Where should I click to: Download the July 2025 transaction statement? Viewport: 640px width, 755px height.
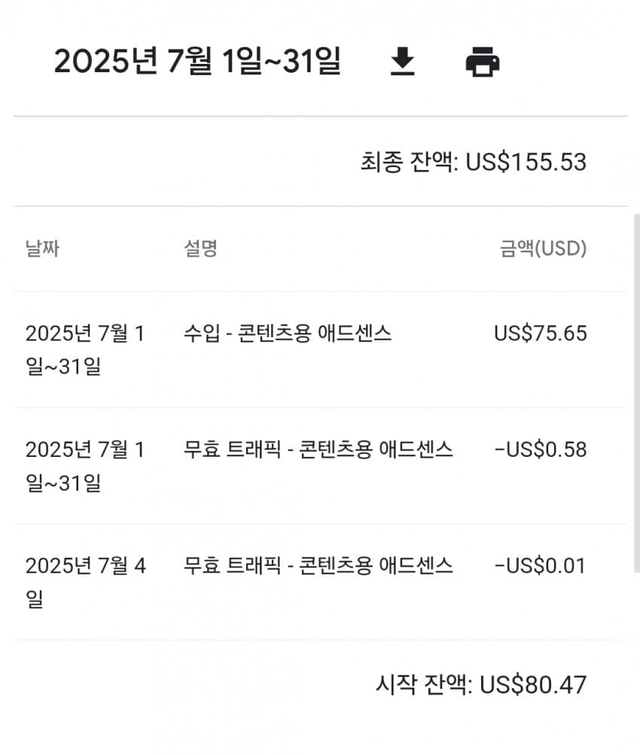(402, 62)
